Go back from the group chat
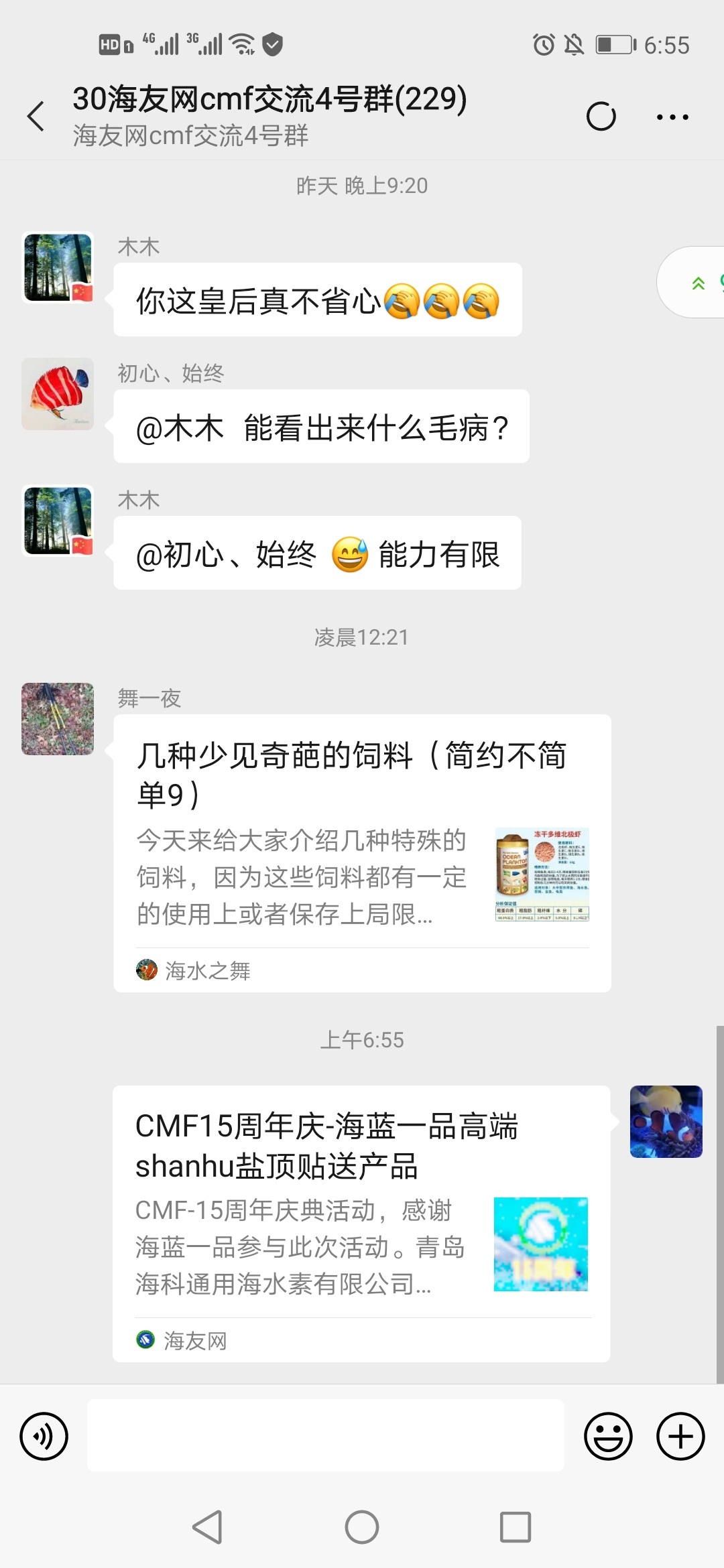The width and height of the screenshot is (724, 1568). click(36, 117)
